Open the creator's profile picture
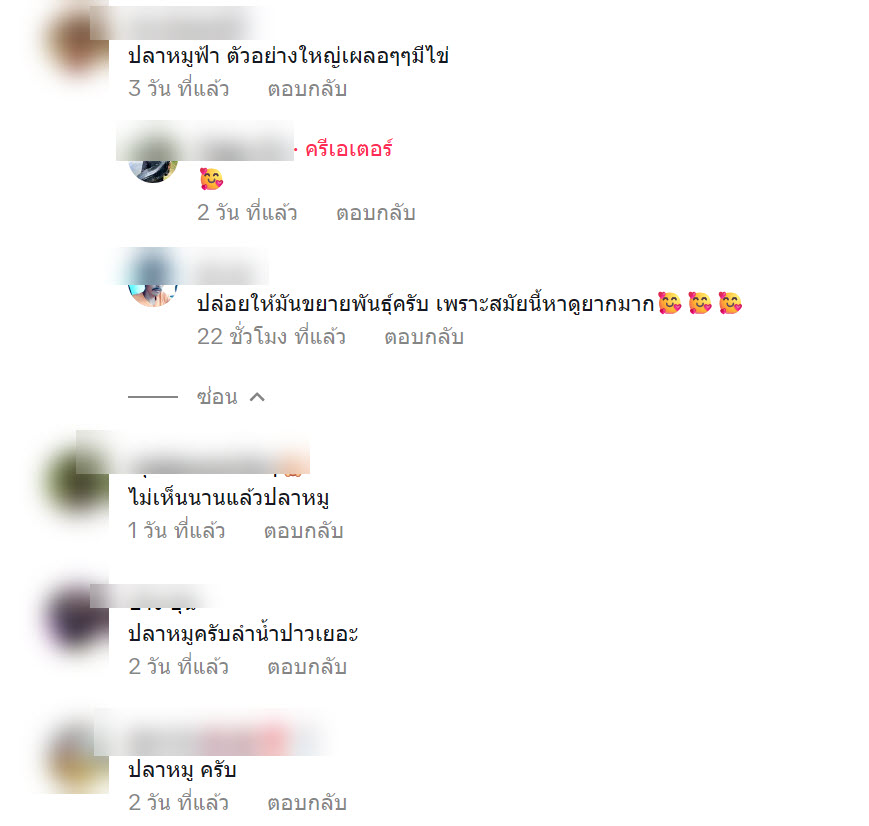The image size is (869, 826). (x=153, y=160)
